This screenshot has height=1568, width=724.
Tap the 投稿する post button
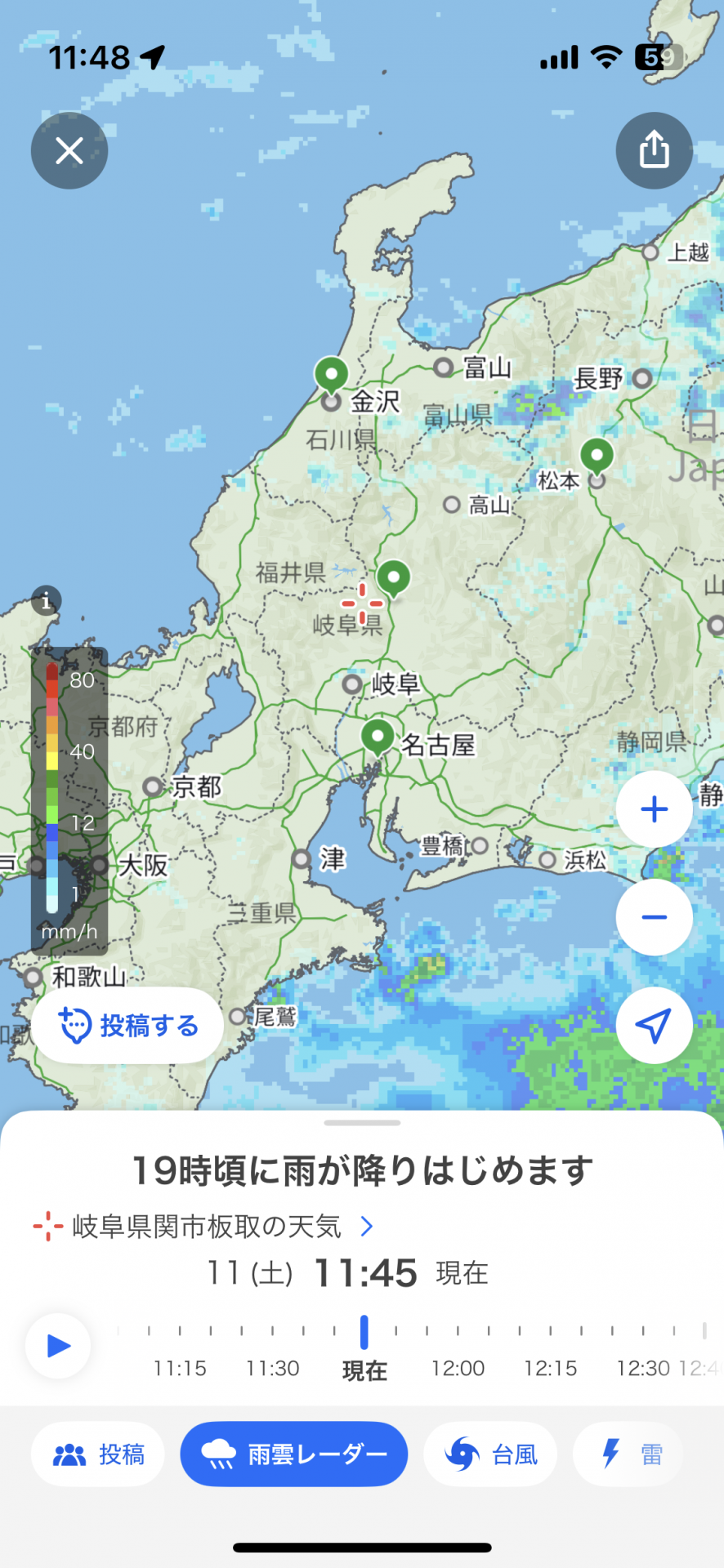127,1025
